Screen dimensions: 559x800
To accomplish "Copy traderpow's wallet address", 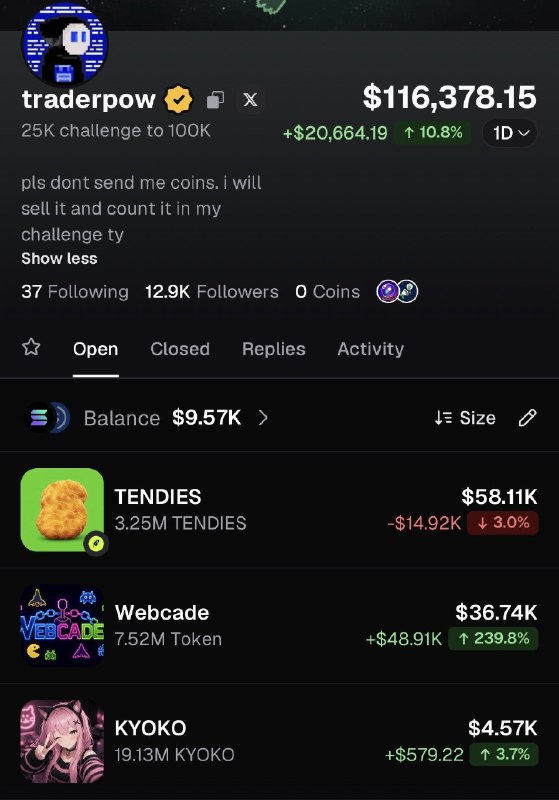I will coord(215,100).
